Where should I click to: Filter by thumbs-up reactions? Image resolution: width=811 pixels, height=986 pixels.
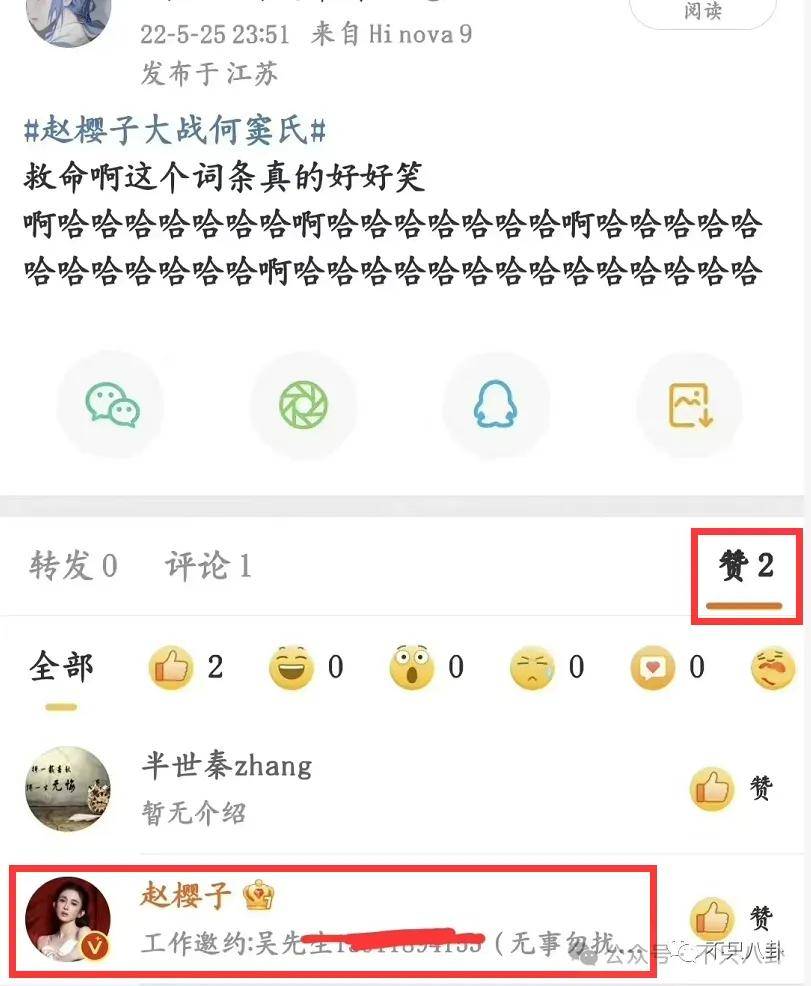(x=185, y=667)
